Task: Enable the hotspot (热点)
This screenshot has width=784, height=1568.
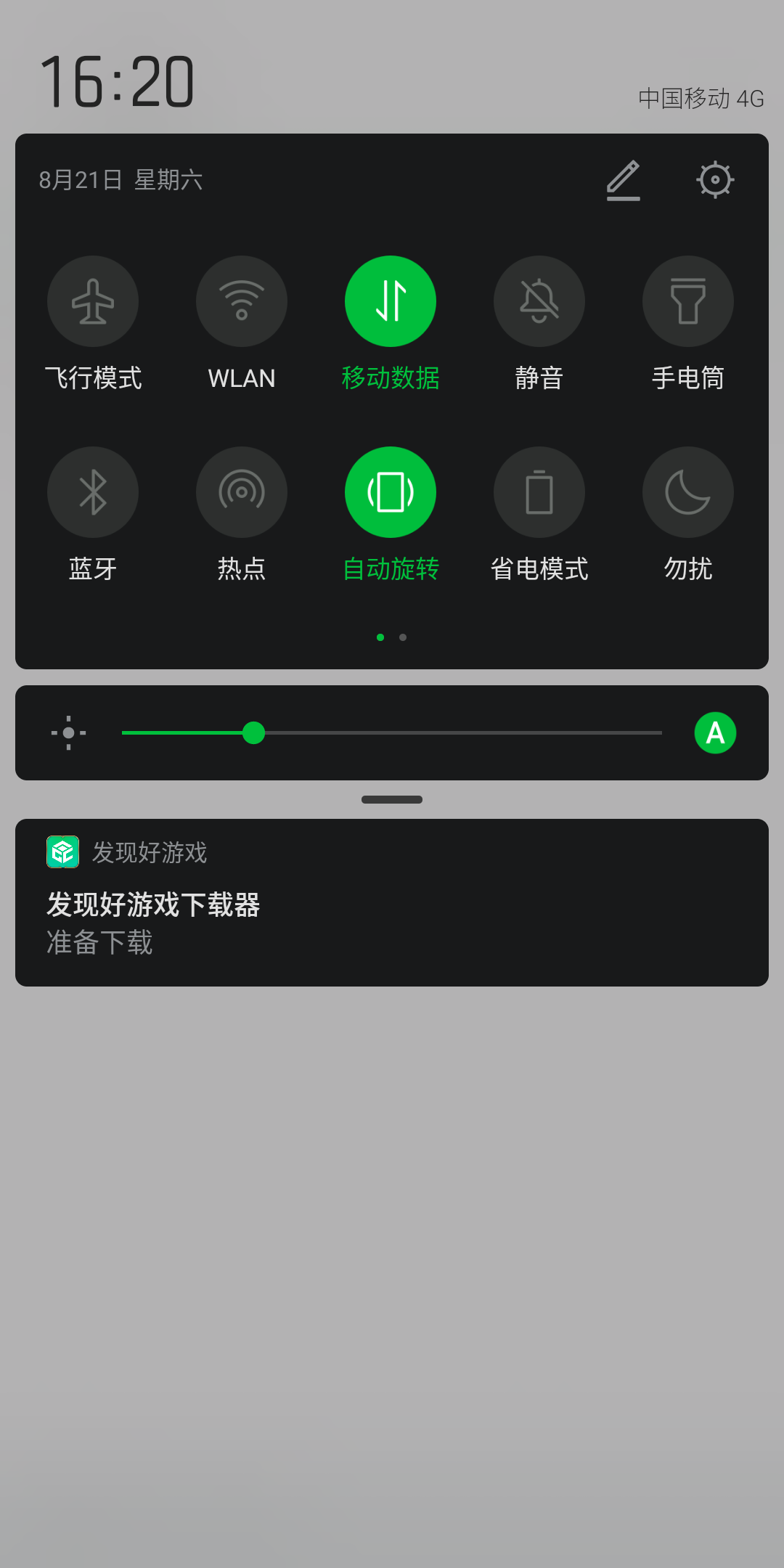Action: (x=242, y=492)
